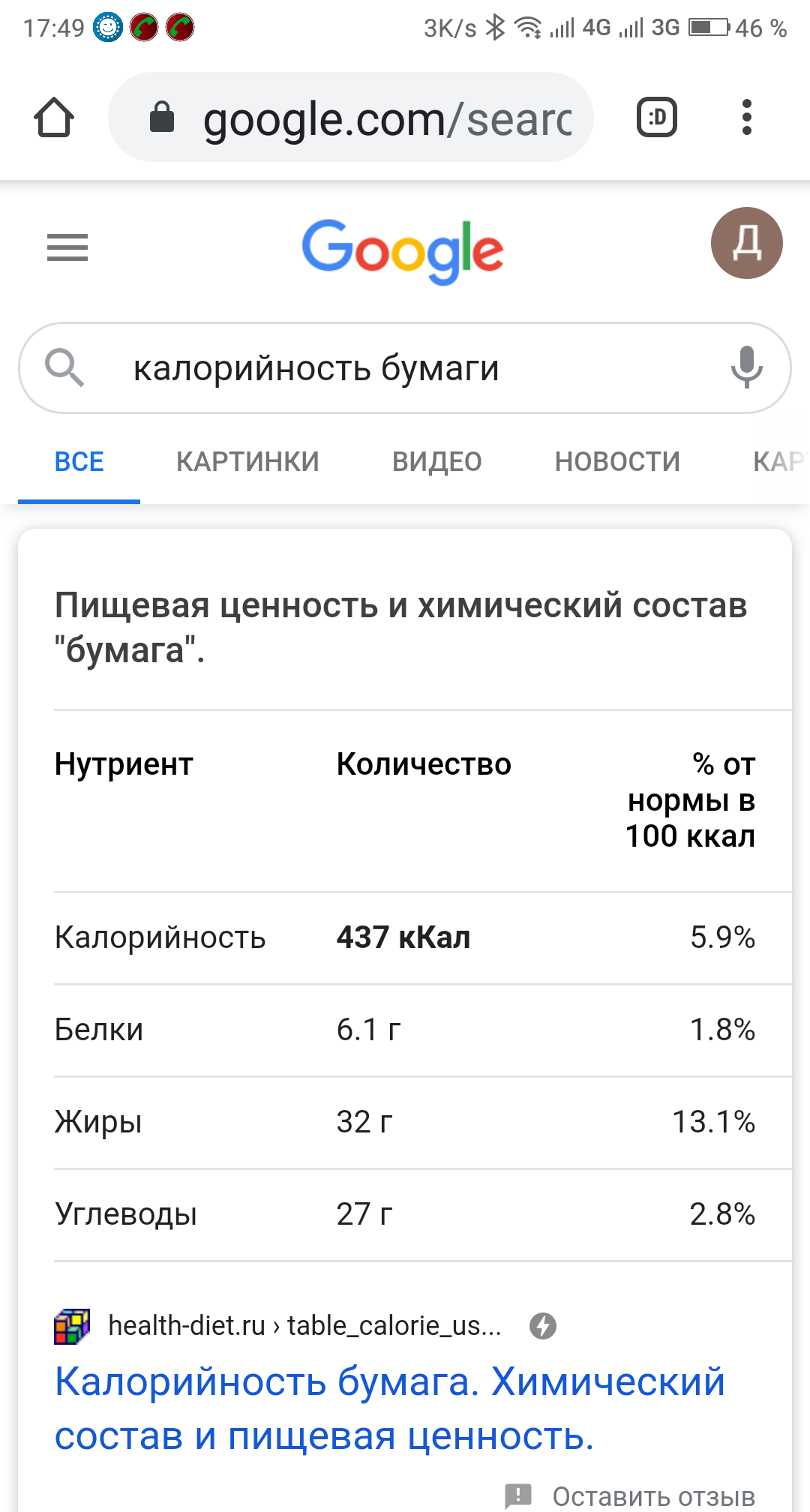Open the Google hamburger menu
Screen dimensions: 810x1512
point(67,247)
